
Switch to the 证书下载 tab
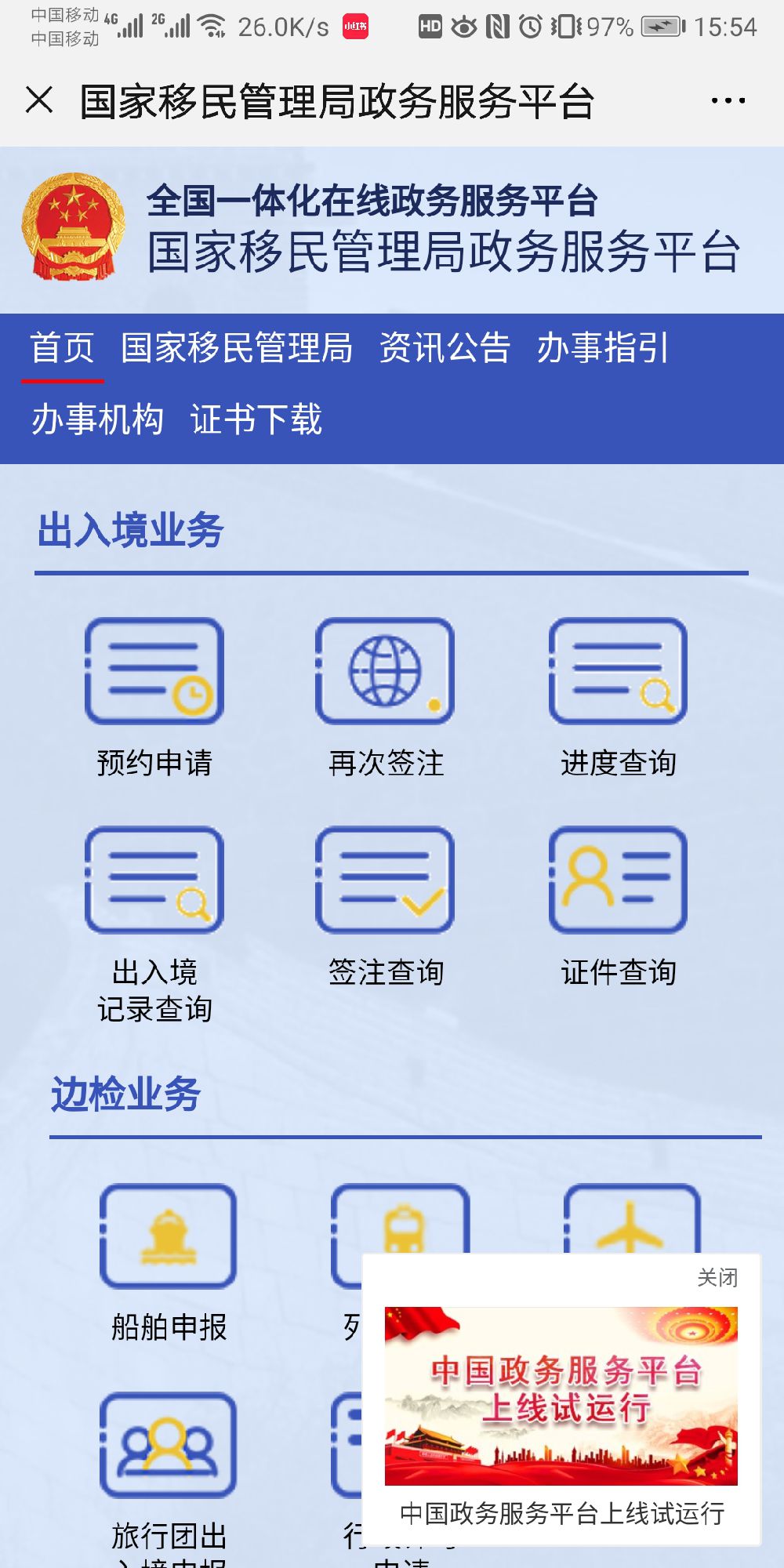[x=256, y=419]
